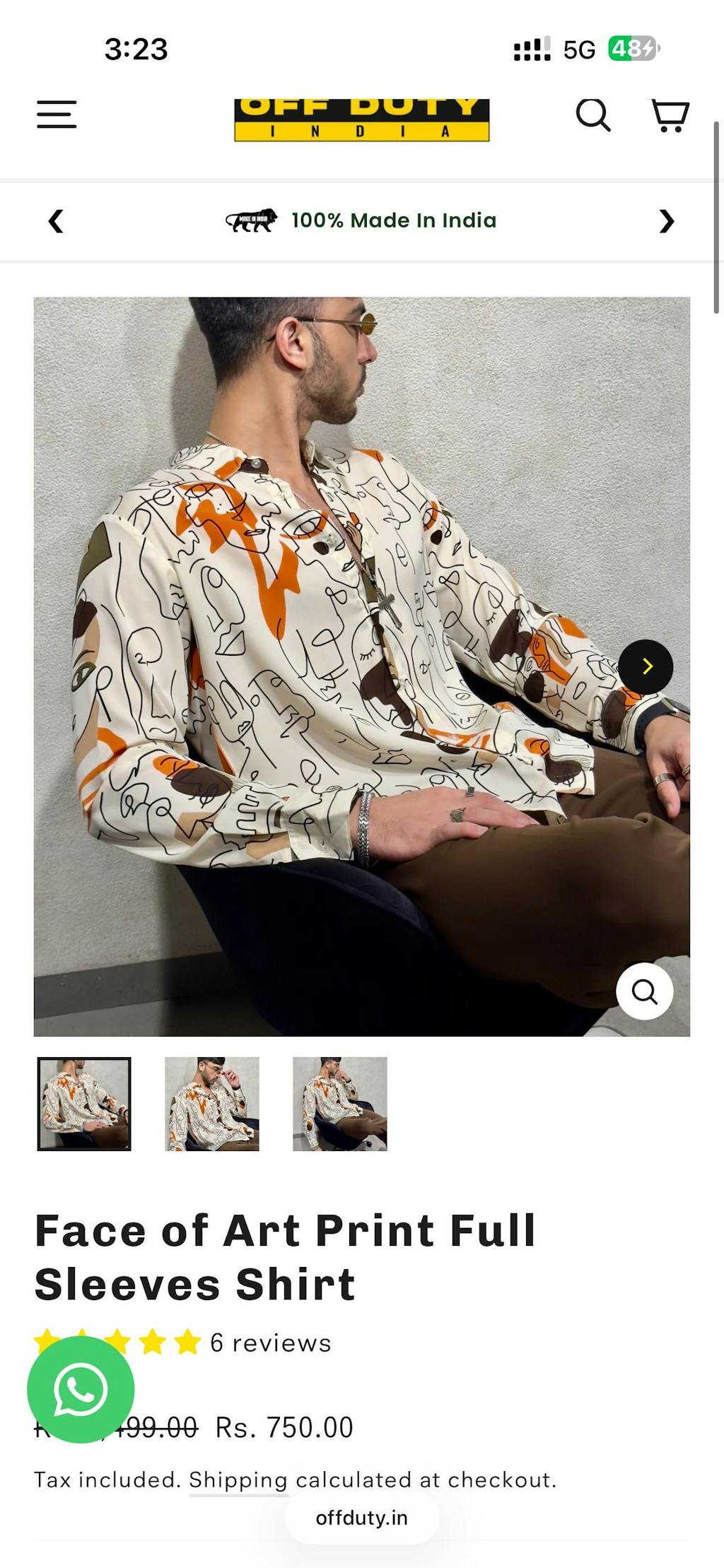Select the third product thumbnail
The width and height of the screenshot is (724, 1568).
tap(340, 1104)
